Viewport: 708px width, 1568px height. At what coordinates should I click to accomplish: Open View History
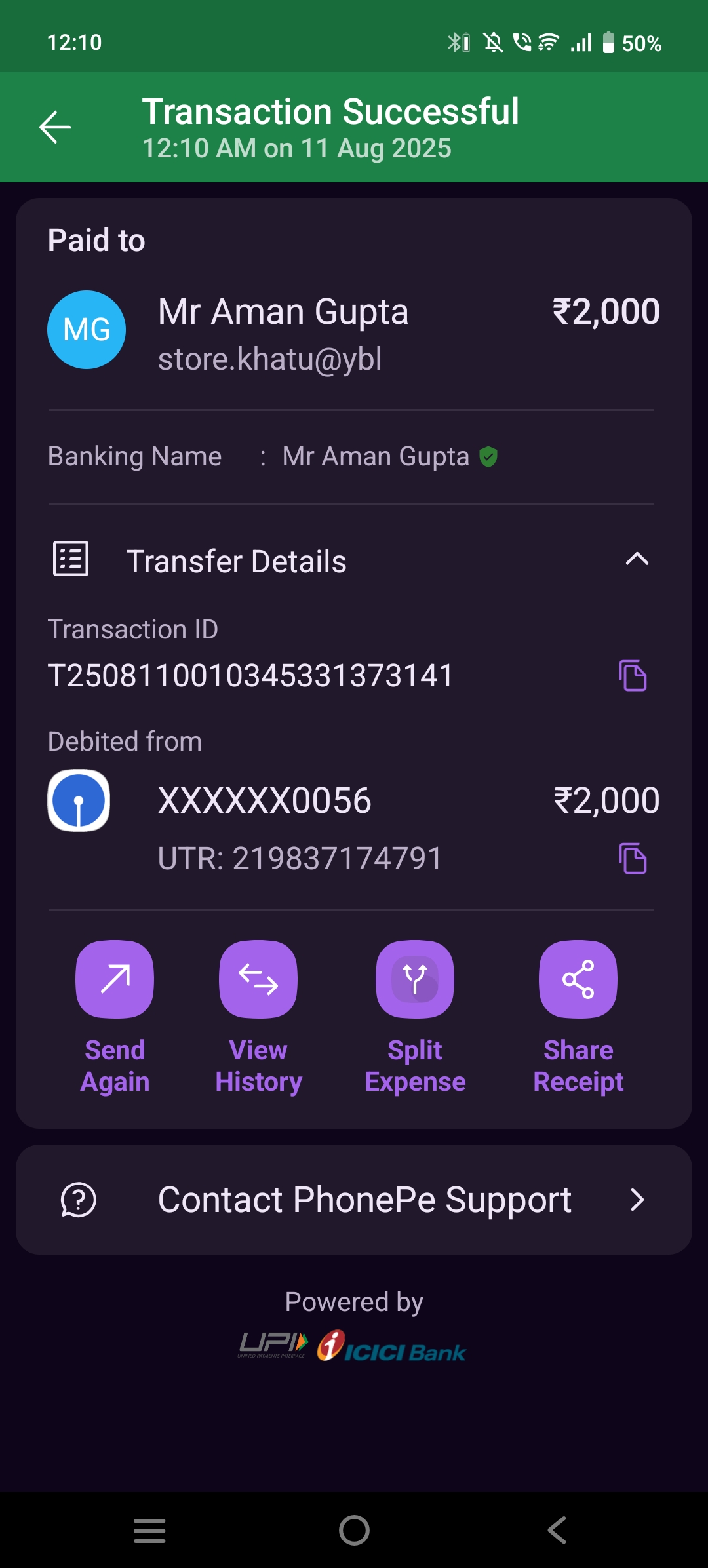[258, 980]
